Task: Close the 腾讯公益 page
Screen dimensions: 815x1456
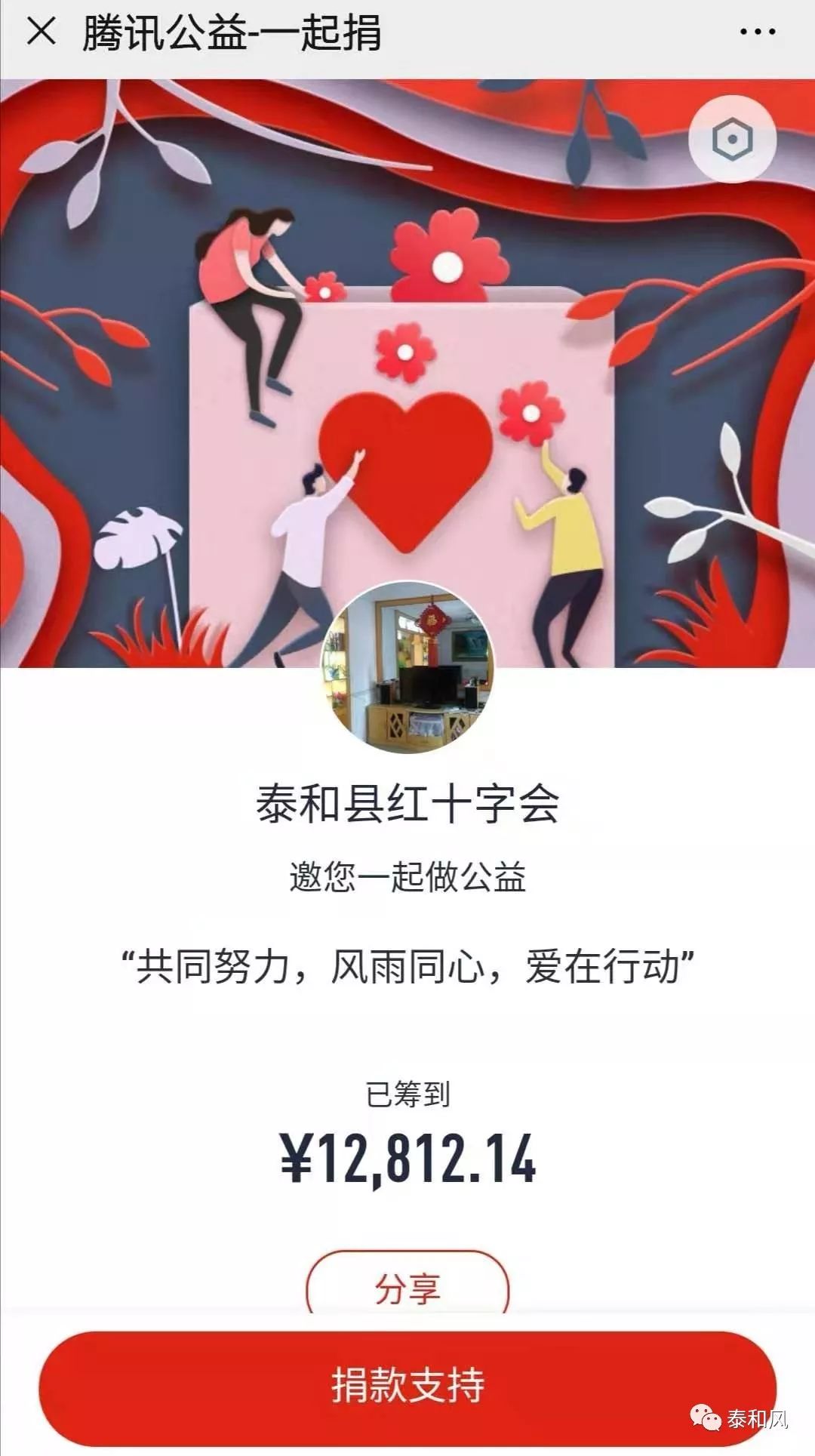Action: click(x=41, y=32)
